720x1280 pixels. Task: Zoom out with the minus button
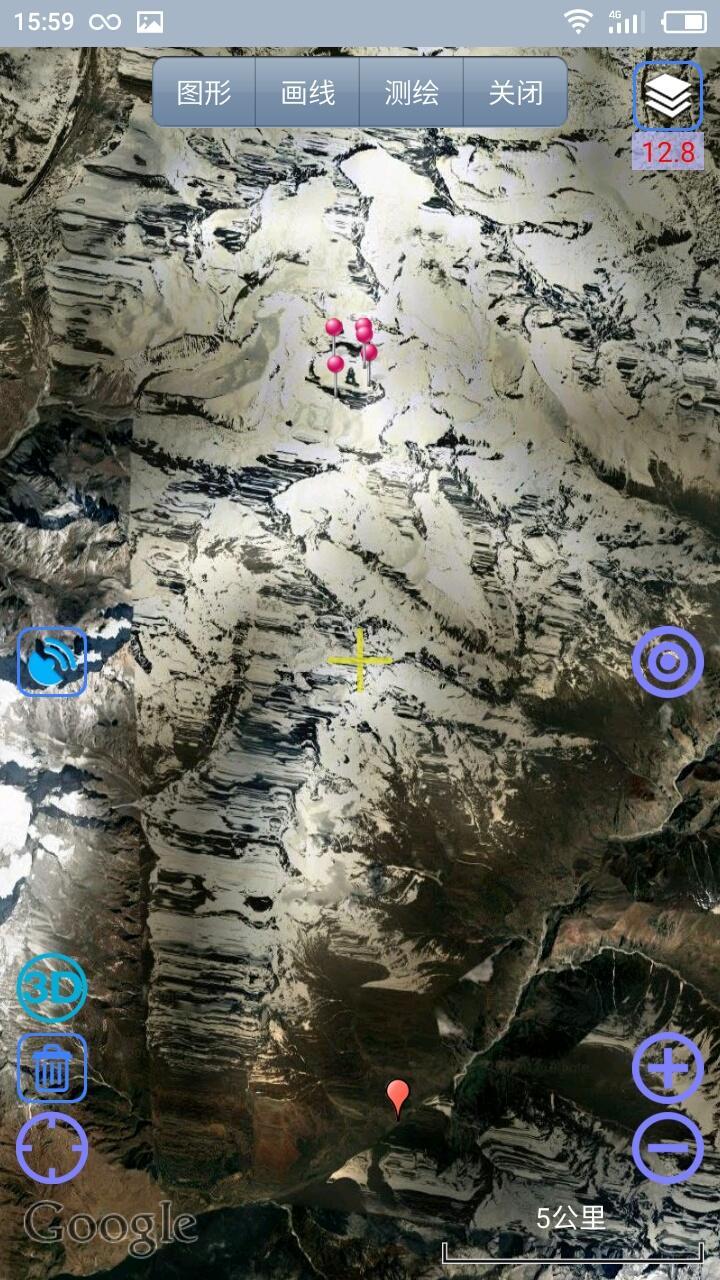pos(667,1148)
